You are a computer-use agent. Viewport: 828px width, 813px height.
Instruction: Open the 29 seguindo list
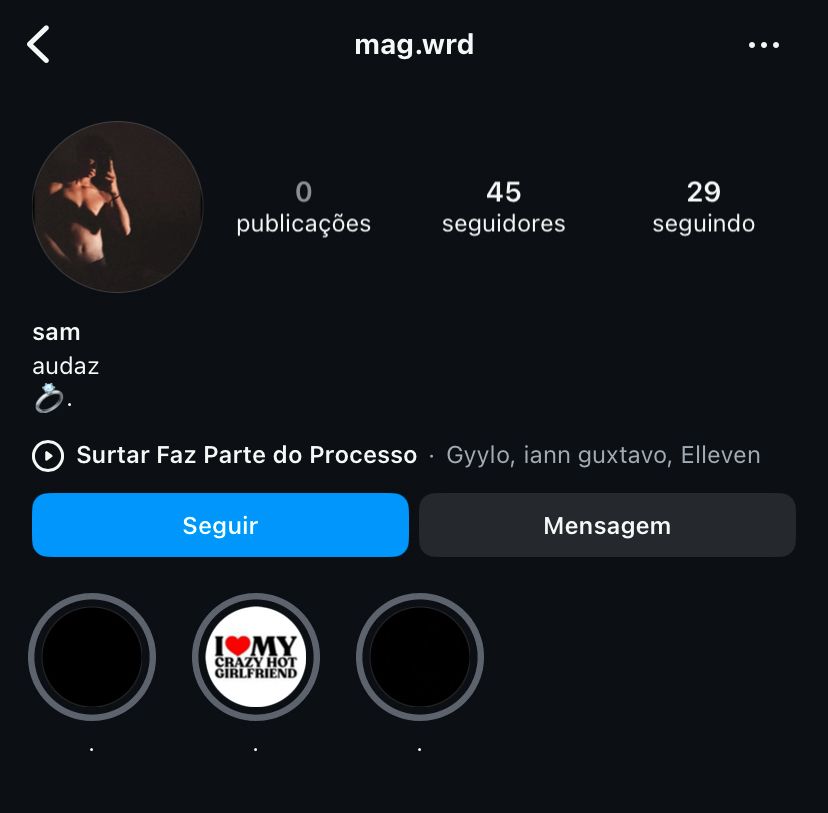tap(703, 206)
